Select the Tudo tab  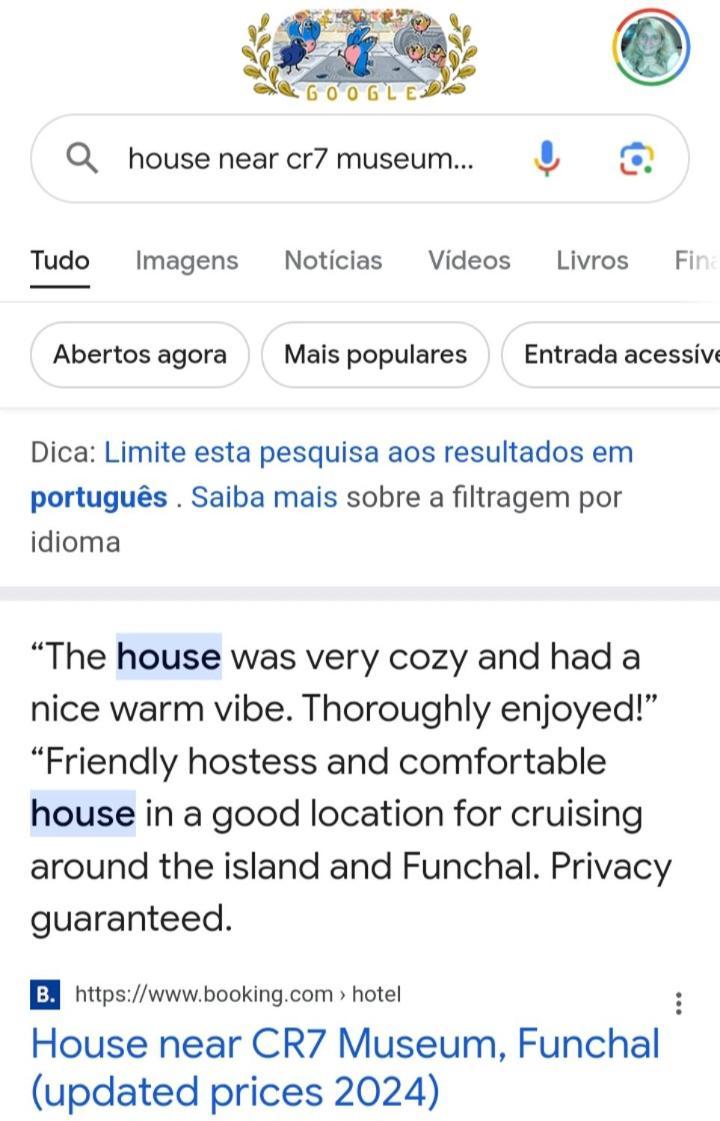click(x=60, y=261)
